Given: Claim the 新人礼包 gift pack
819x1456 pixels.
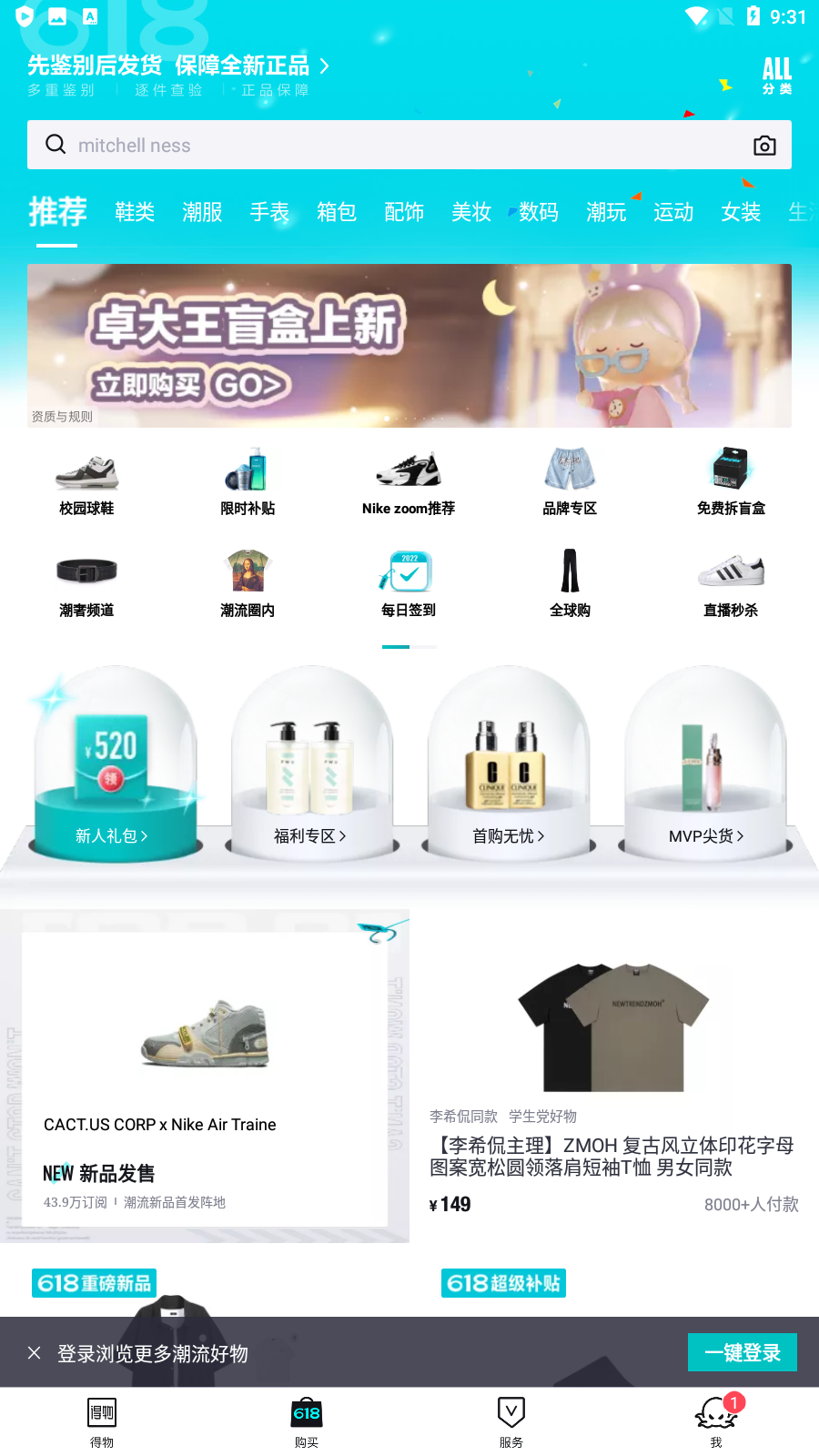Looking at the screenshot, I should pos(111,835).
